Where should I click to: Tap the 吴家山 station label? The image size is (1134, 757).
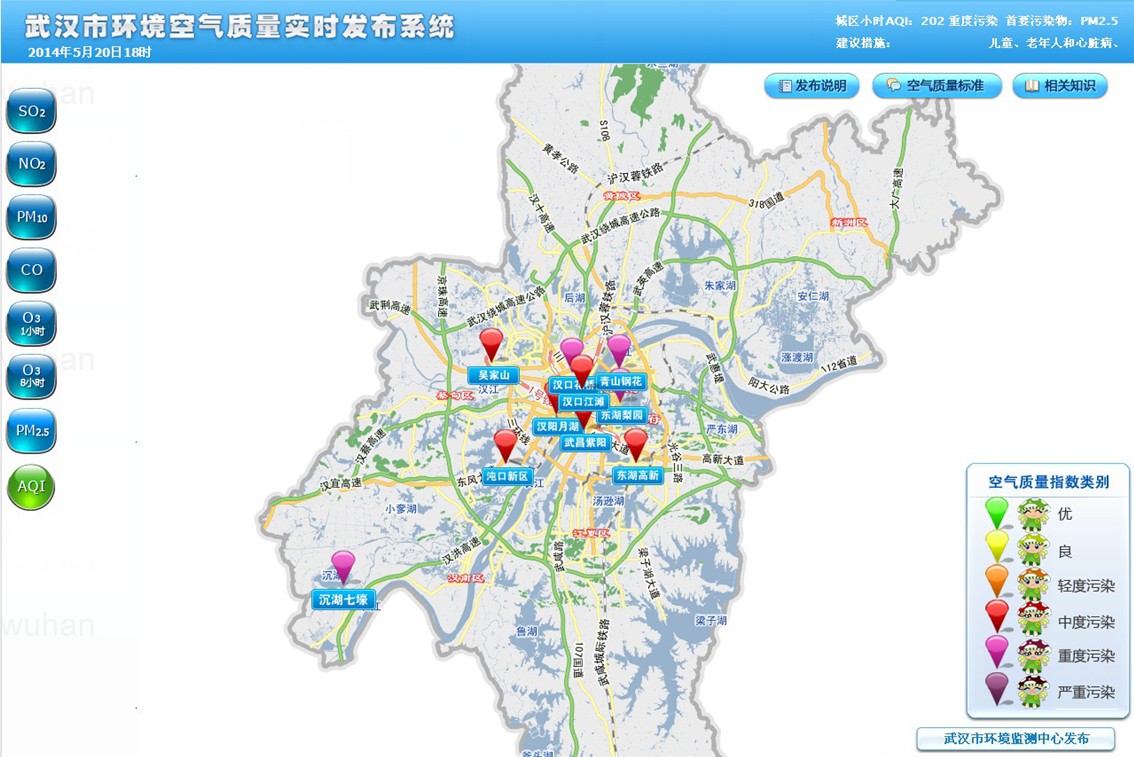pos(493,376)
